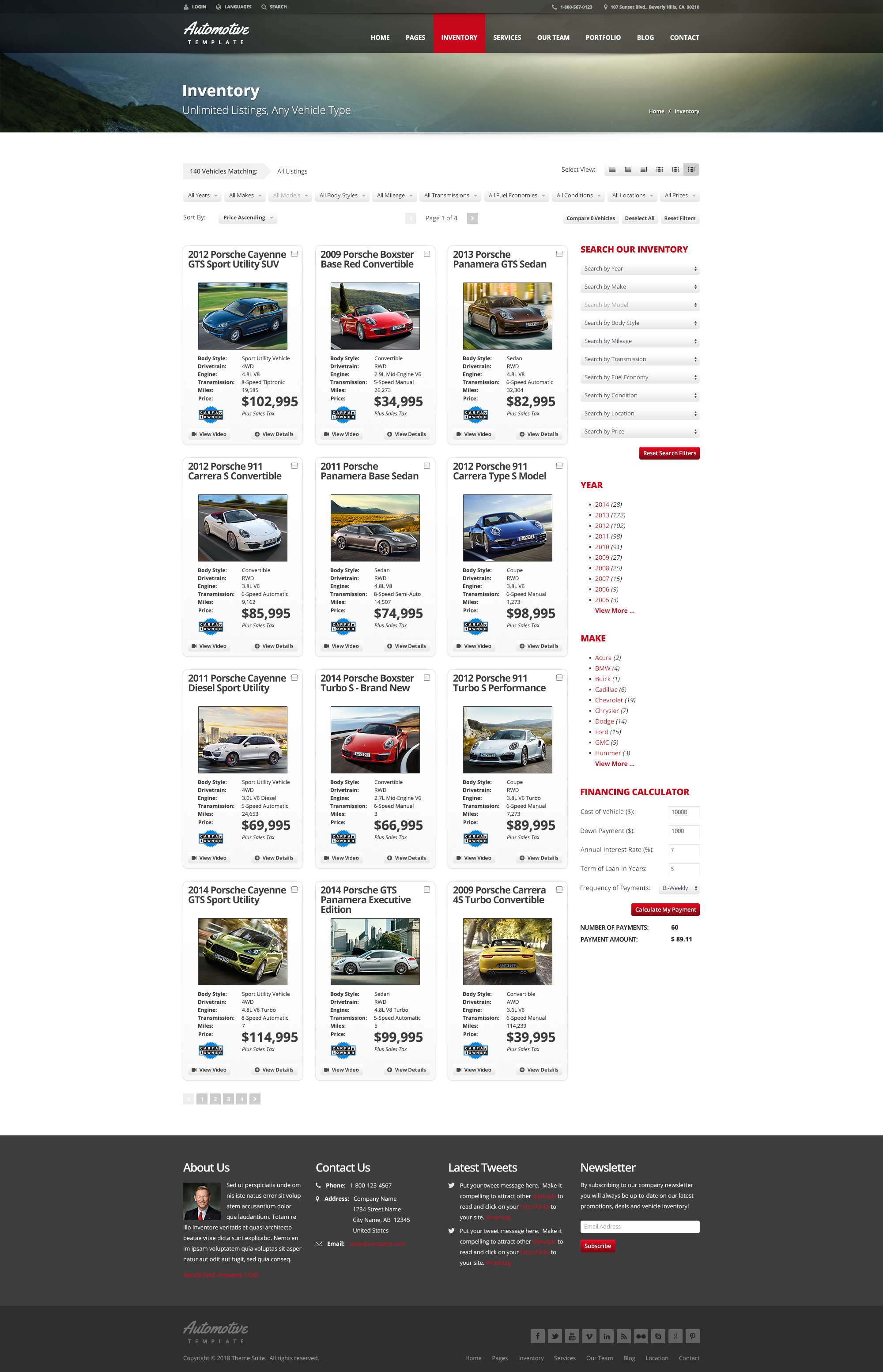The width and height of the screenshot is (883, 1372).
Task: Open the Login link in top bar
Action: pyautogui.click(x=195, y=7)
